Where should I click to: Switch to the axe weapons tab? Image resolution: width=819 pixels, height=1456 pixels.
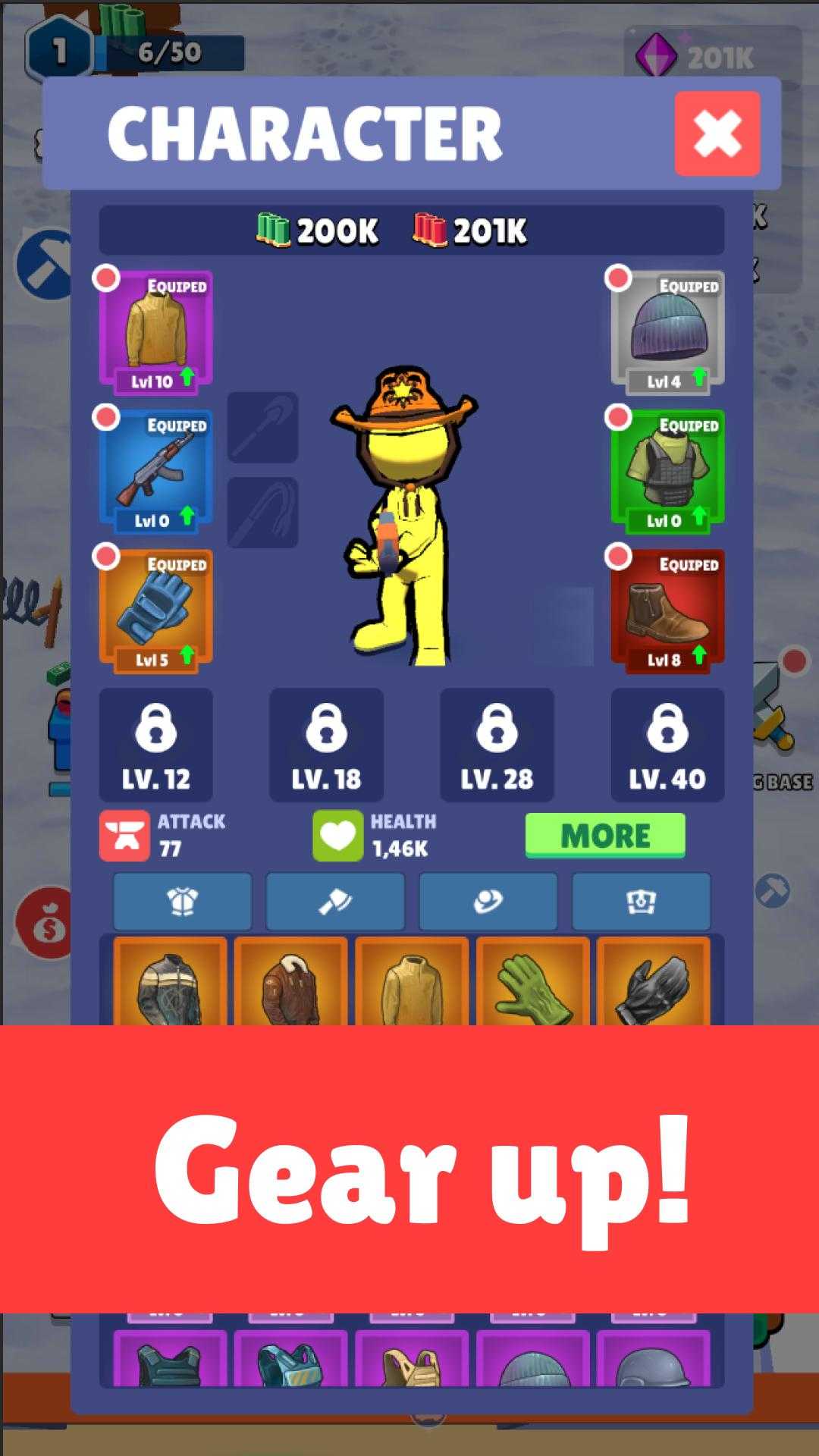(x=335, y=901)
